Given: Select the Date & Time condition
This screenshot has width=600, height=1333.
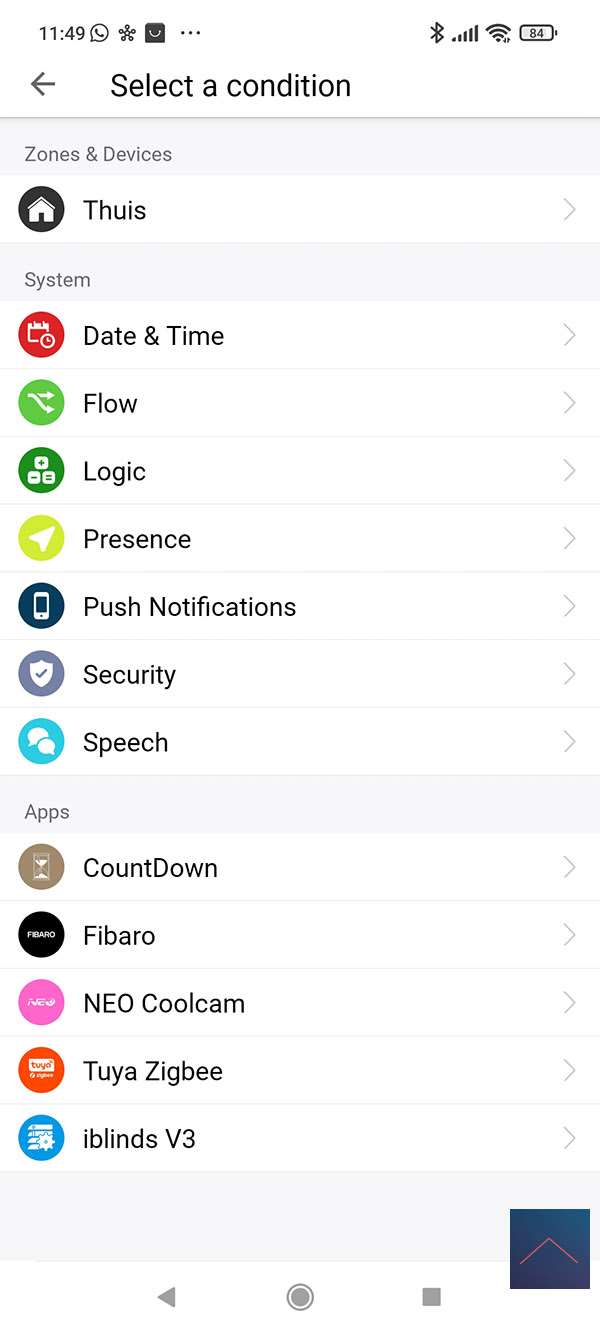Looking at the screenshot, I should pyautogui.click(x=300, y=336).
